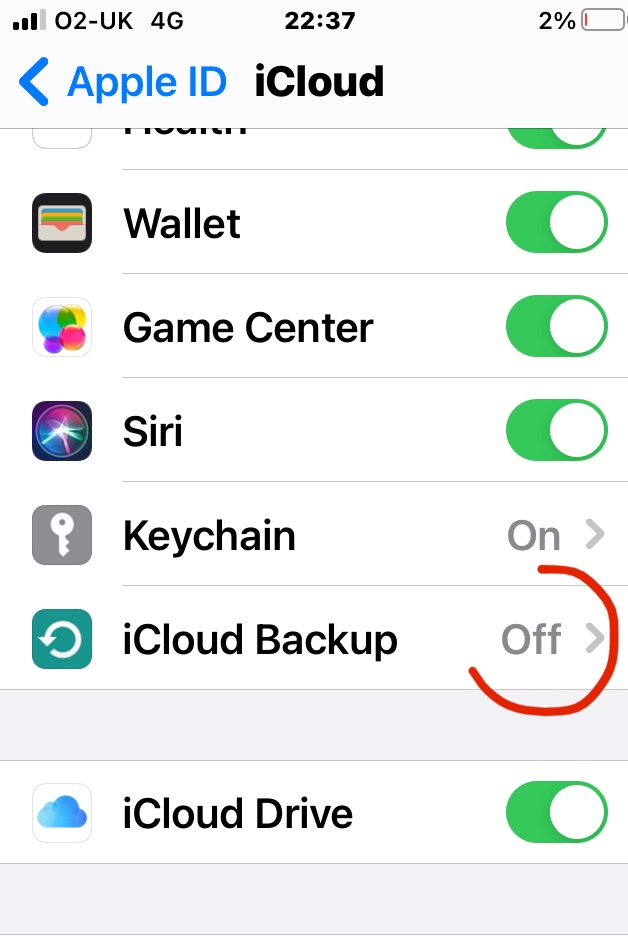The width and height of the screenshot is (628, 945).
Task: Switch off iCloud Drive
Action: click(x=556, y=812)
